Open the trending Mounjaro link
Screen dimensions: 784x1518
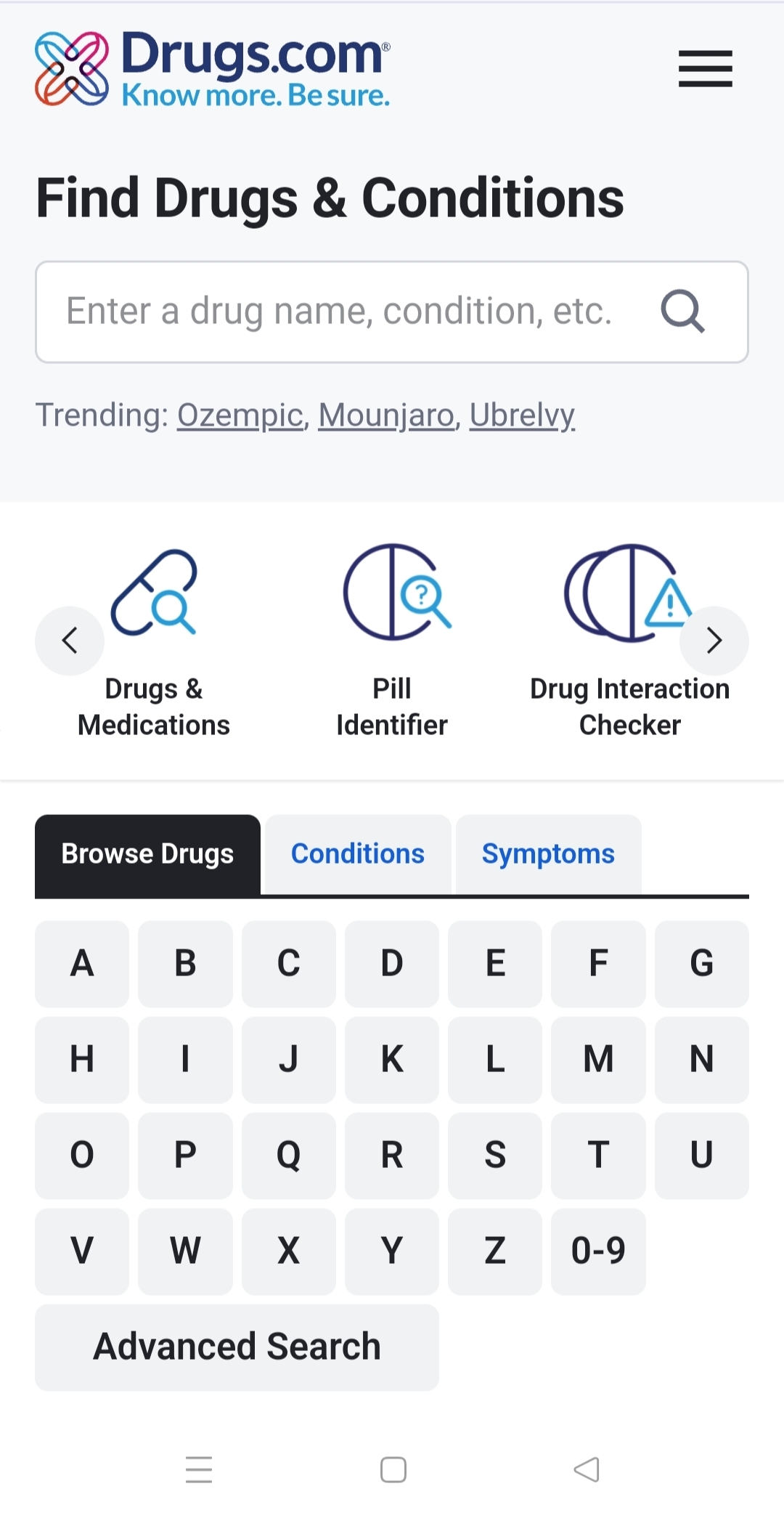click(x=386, y=415)
